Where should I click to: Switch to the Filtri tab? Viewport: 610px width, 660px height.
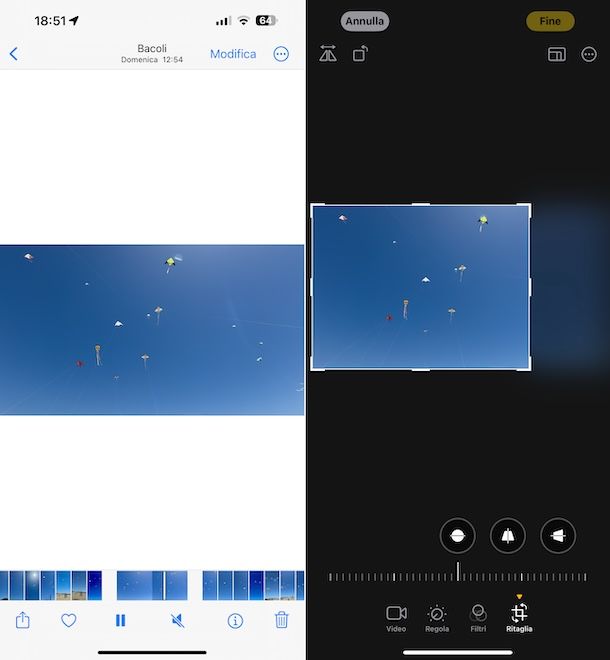478,618
